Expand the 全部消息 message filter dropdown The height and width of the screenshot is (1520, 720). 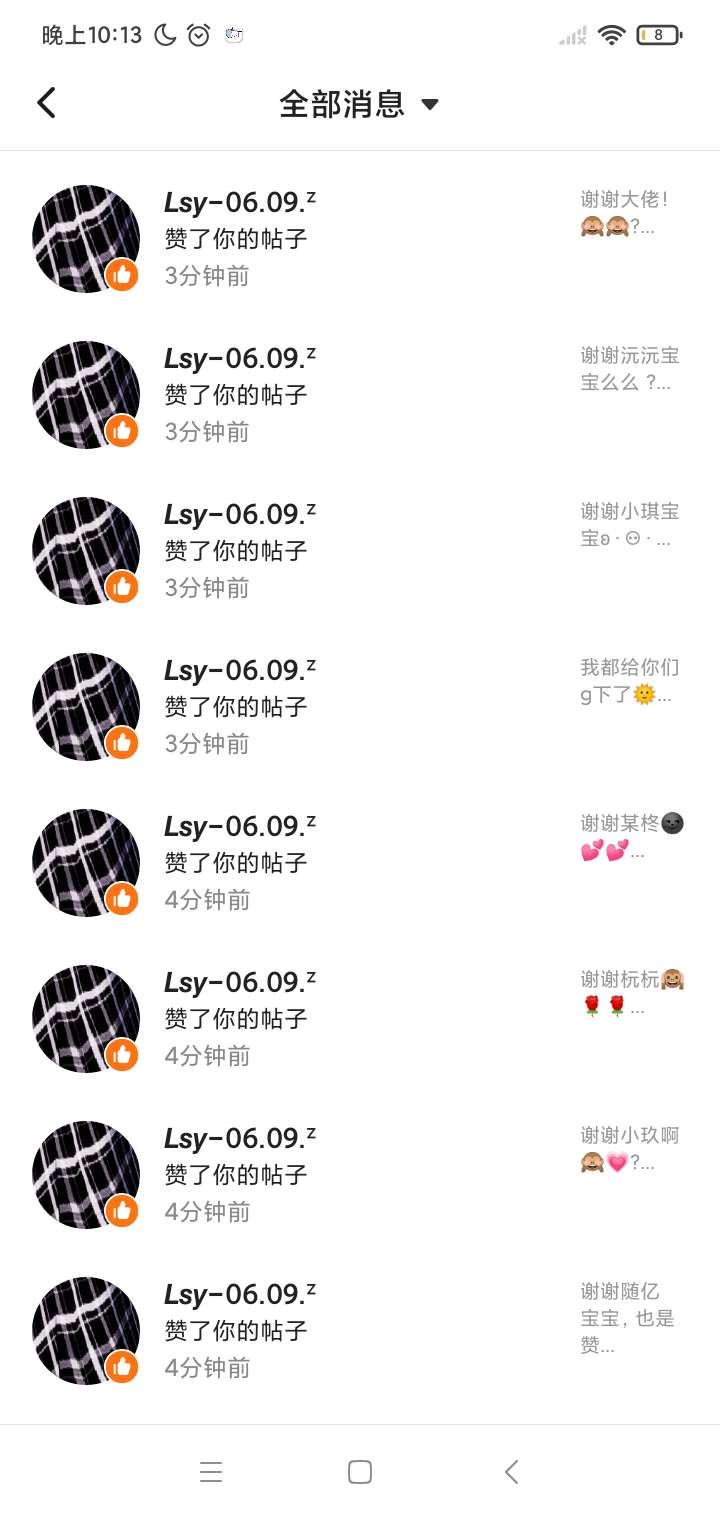pos(359,104)
